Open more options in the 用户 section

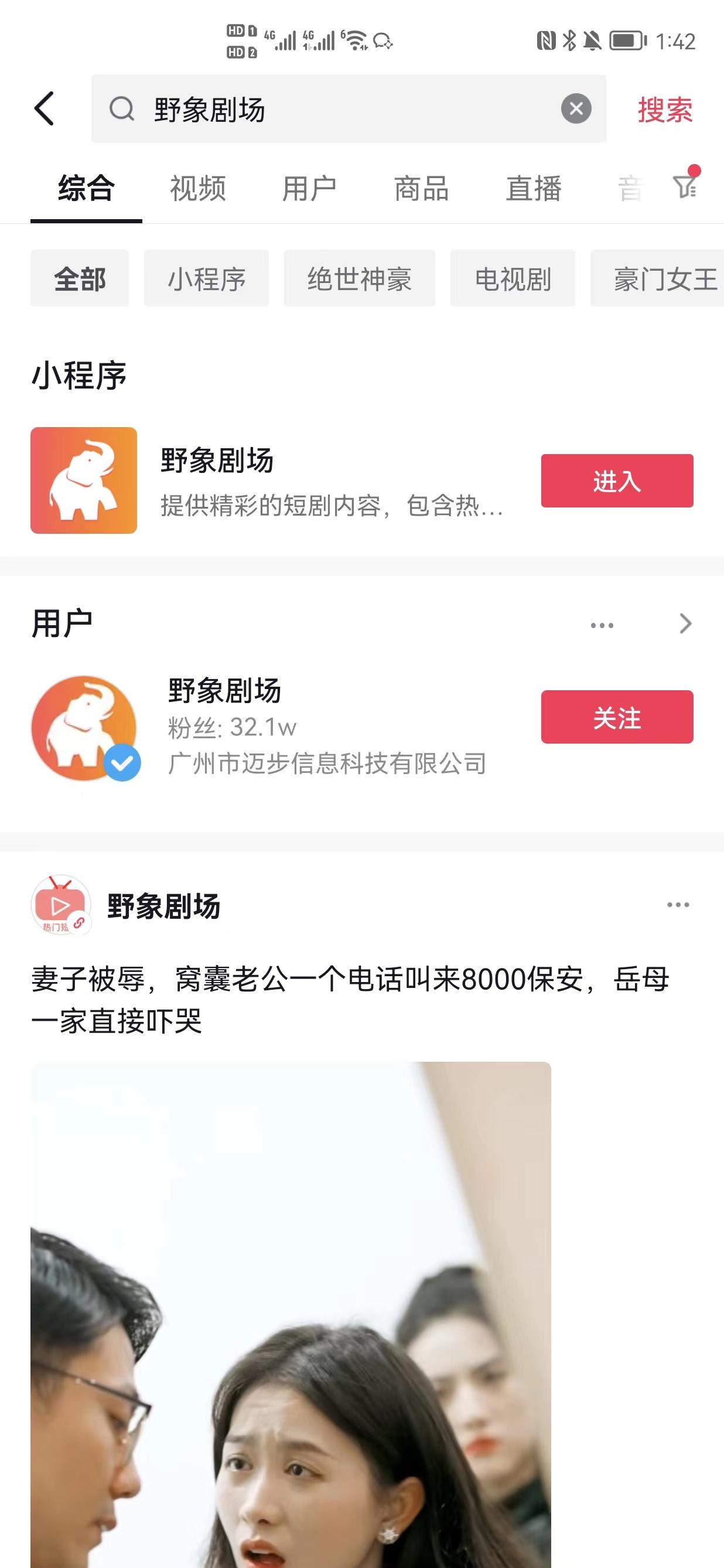[602, 625]
